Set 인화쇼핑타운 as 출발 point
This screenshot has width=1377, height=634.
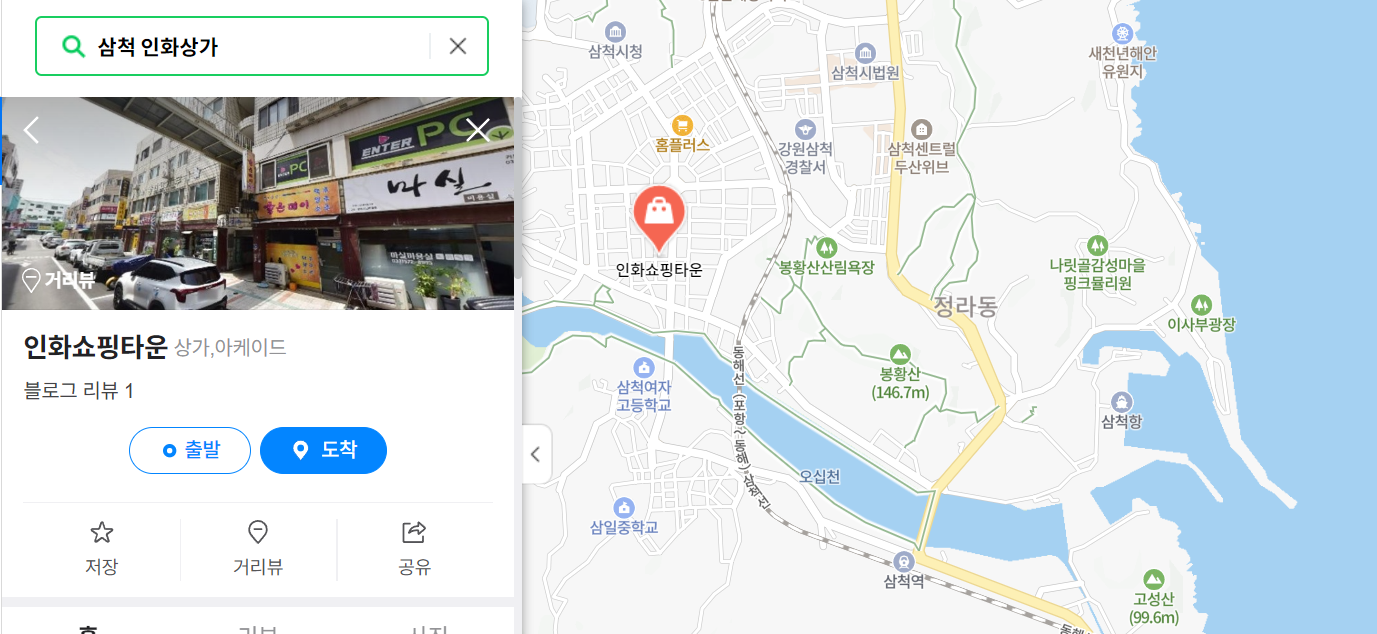[190, 451]
